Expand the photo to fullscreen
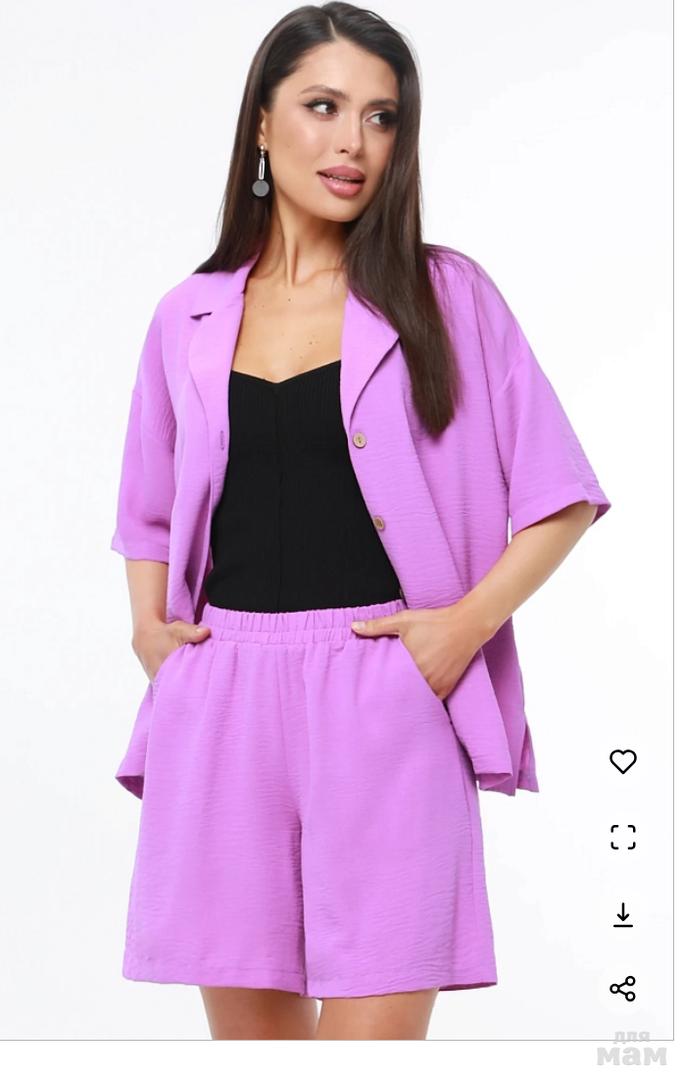Image resolution: width=682 pixels, height=1080 pixels. pos(623,837)
